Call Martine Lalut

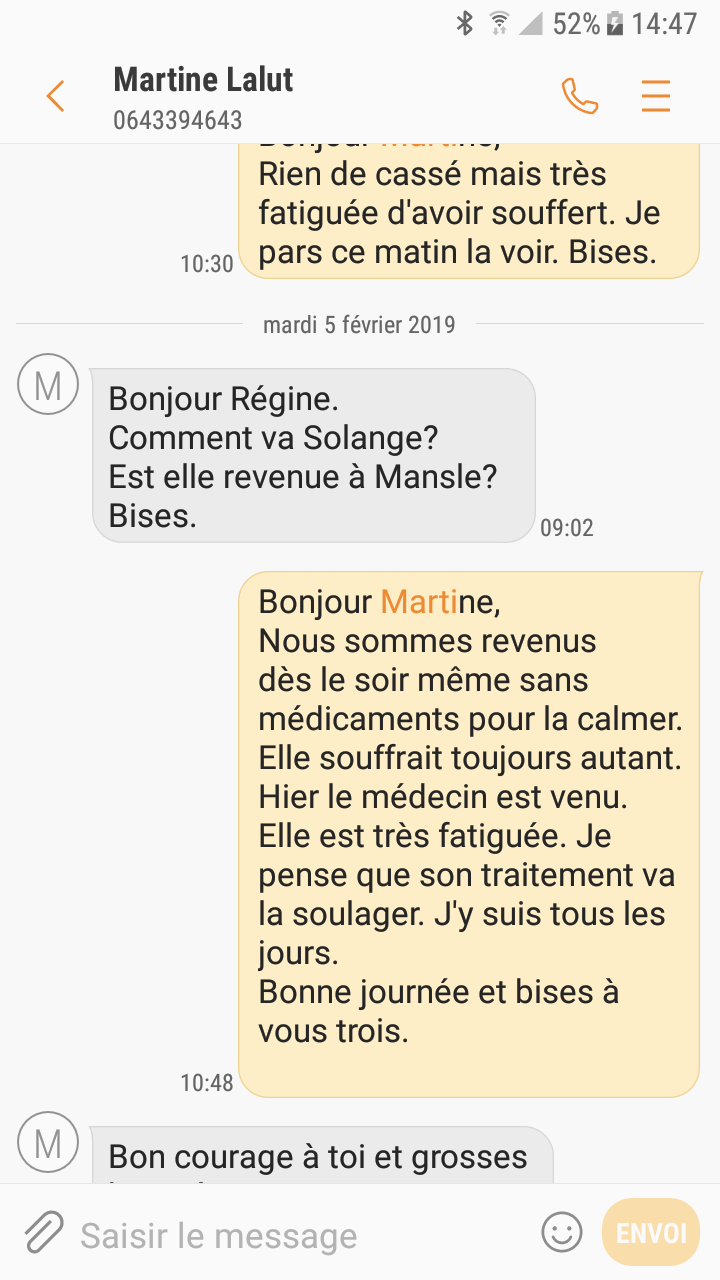tap(580, 96)
